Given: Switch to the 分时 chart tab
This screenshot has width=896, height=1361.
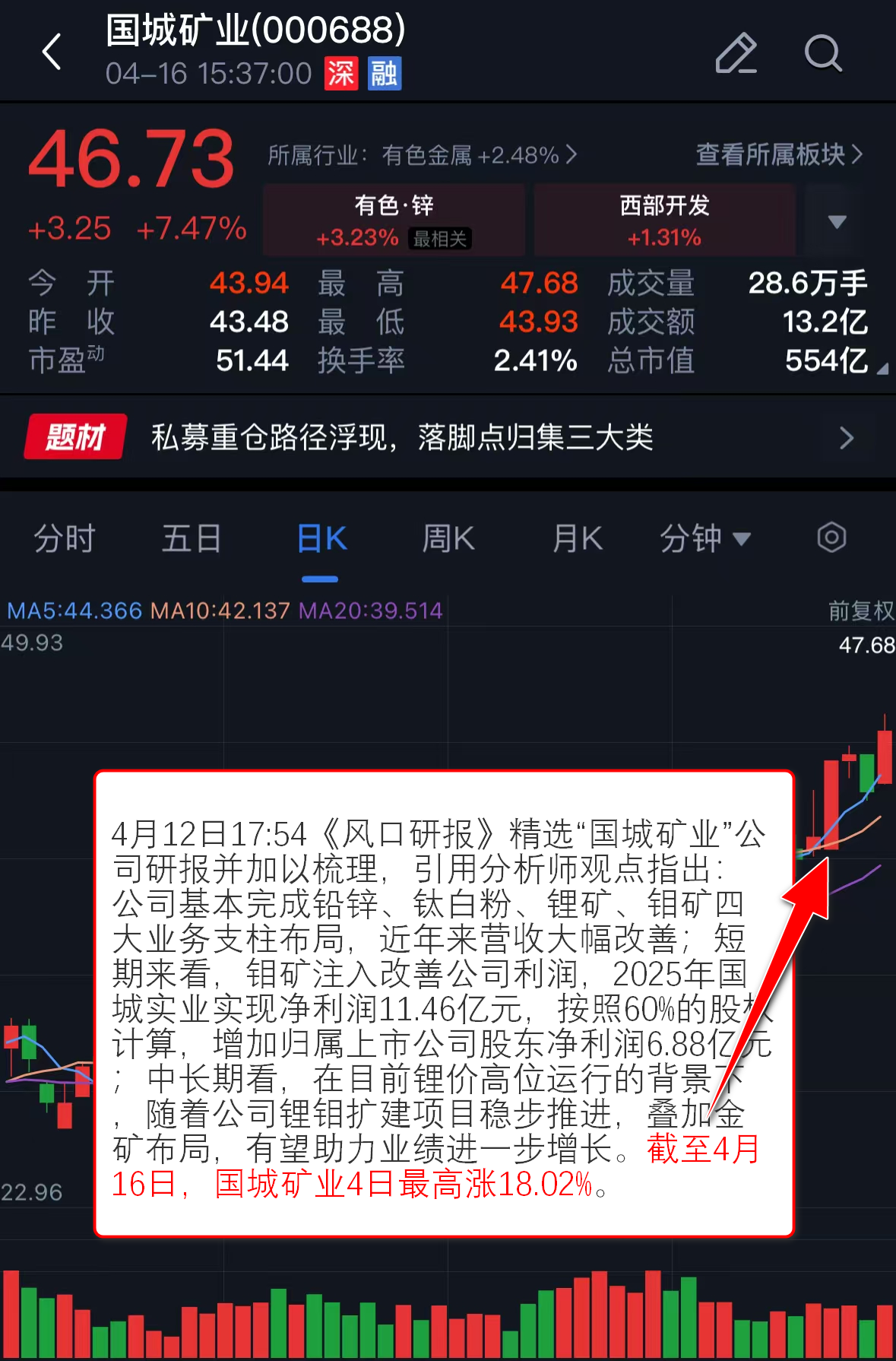Looking at the screenshot, I should tap(64, 539).
